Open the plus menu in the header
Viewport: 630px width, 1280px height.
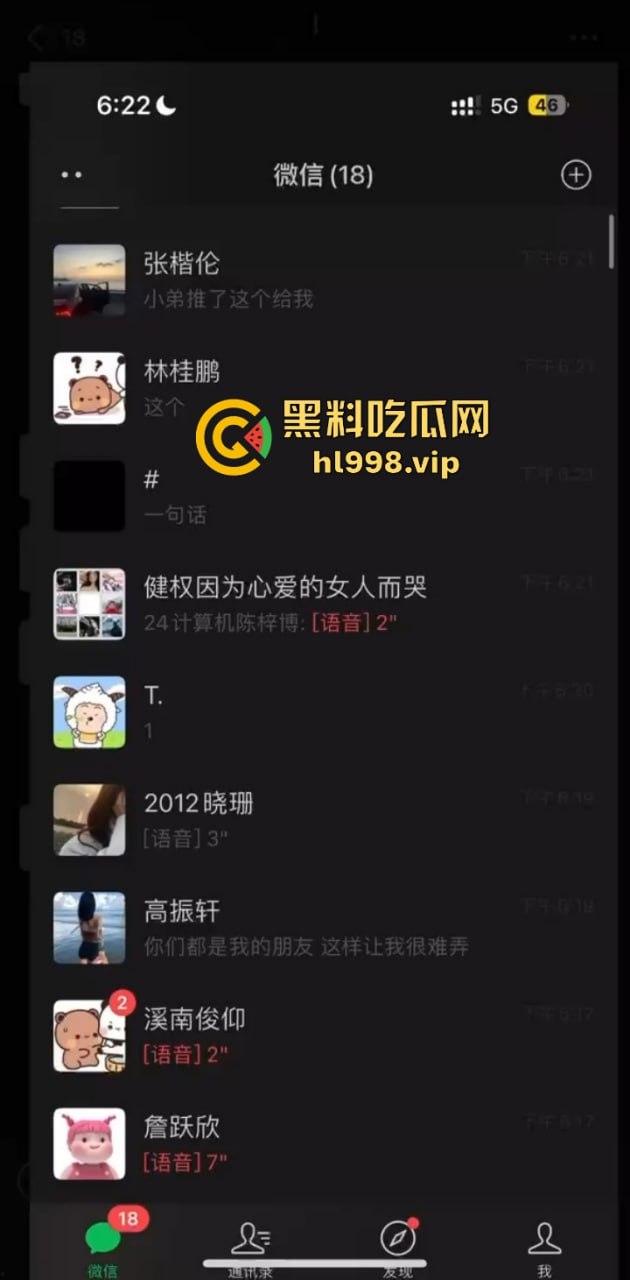(575, 175)
